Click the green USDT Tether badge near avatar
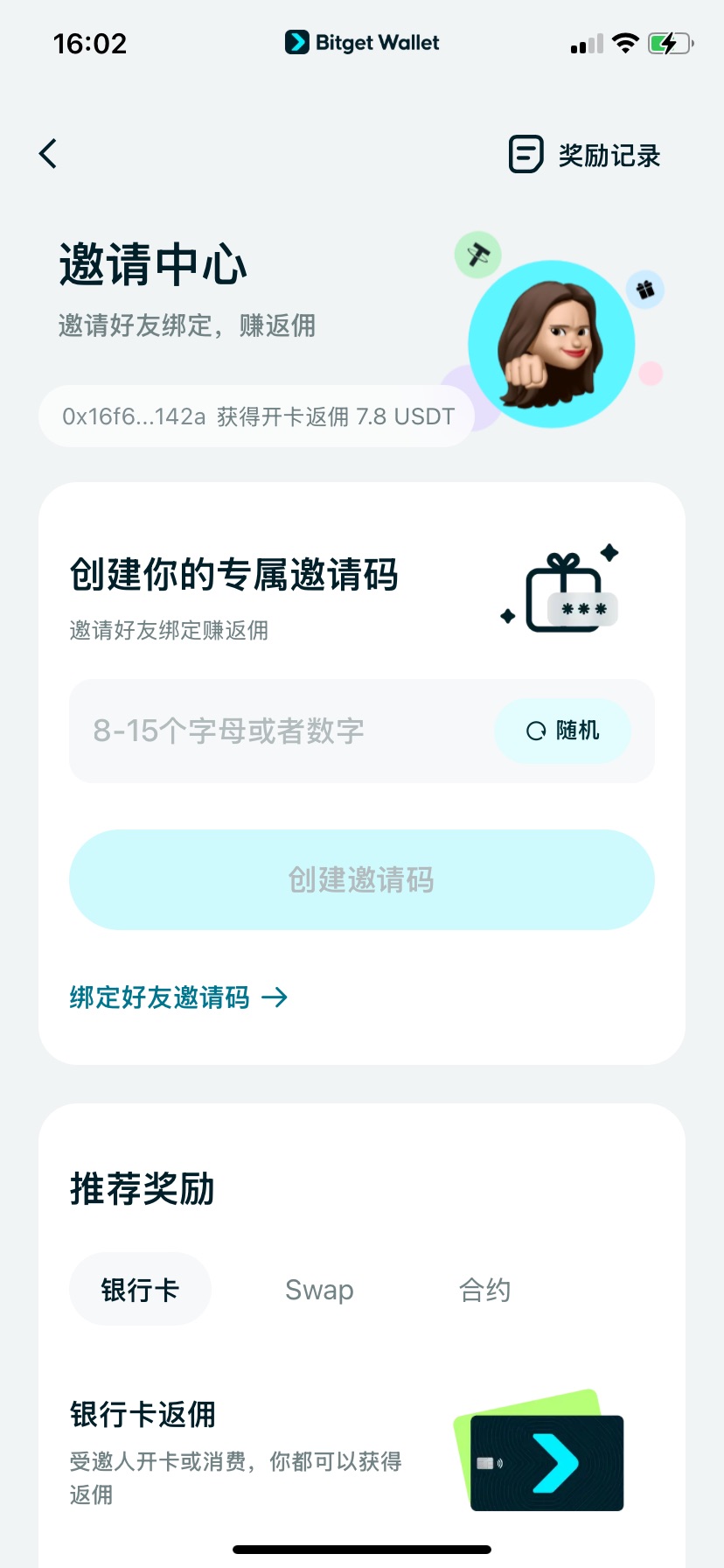 (x=478, y=255)
